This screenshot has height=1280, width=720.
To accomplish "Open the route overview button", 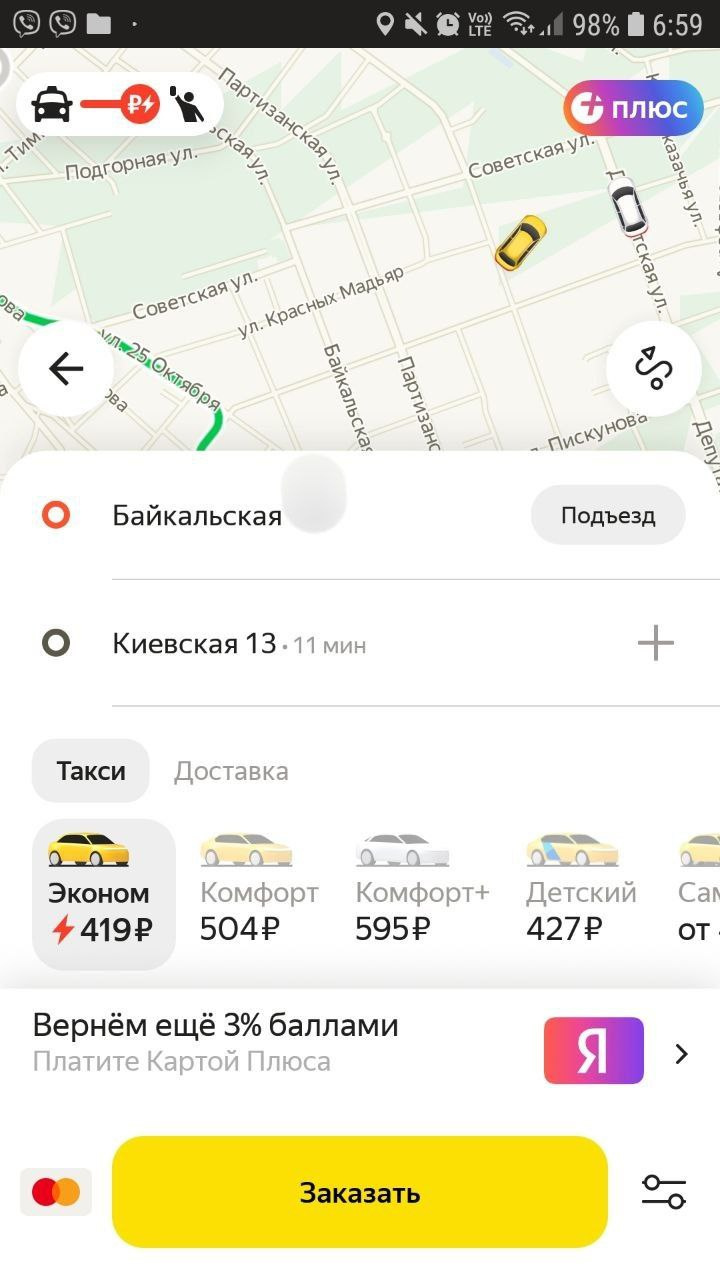I will point(653,369).
